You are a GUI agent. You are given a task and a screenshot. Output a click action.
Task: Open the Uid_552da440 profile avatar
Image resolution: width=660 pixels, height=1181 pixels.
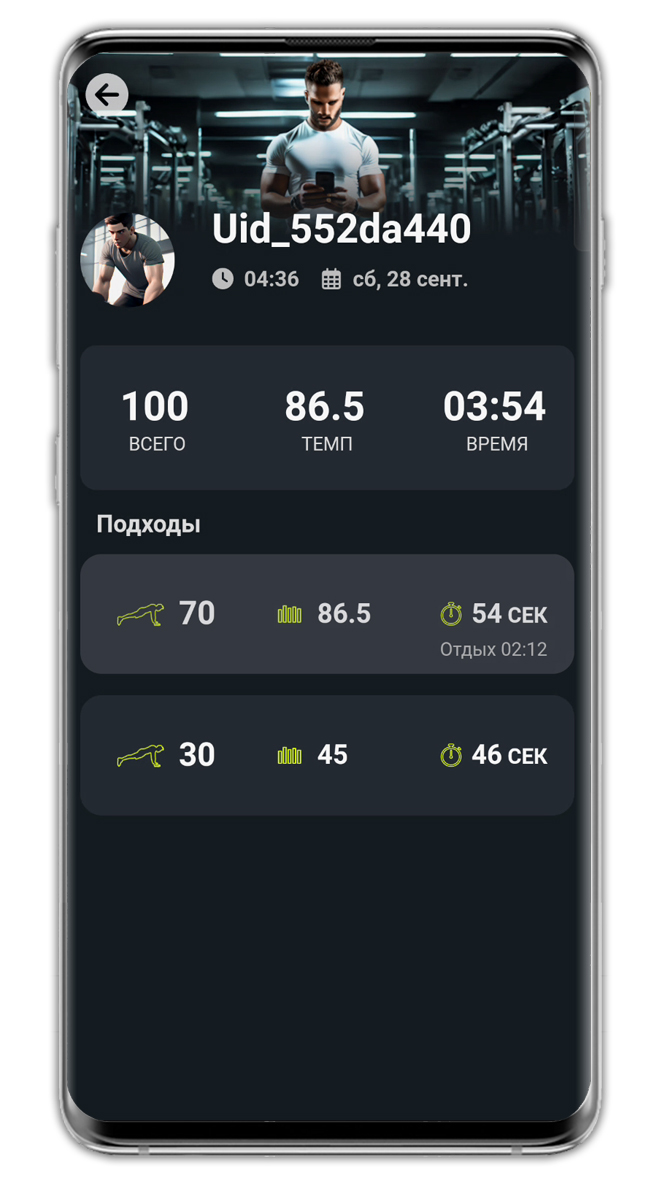pos(127,259)
